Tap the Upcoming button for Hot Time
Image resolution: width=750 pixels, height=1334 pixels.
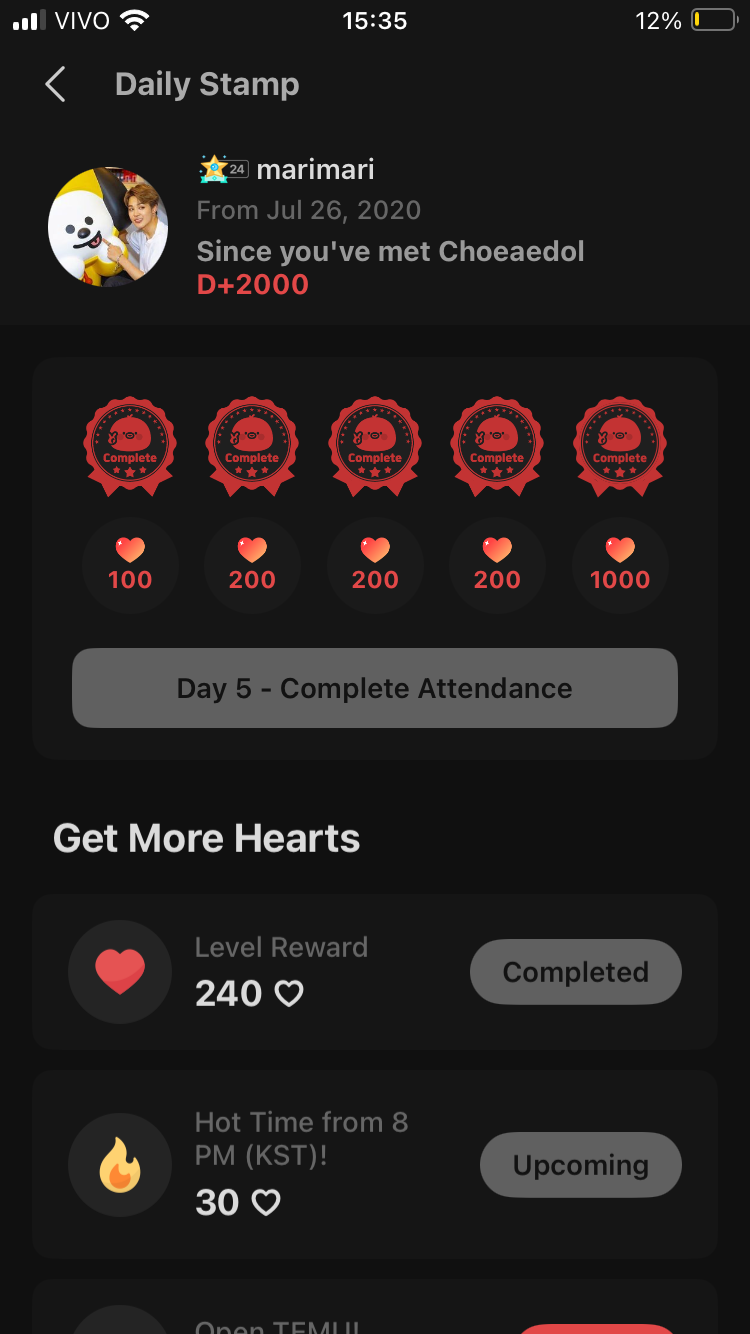(x=581, y=1165)
